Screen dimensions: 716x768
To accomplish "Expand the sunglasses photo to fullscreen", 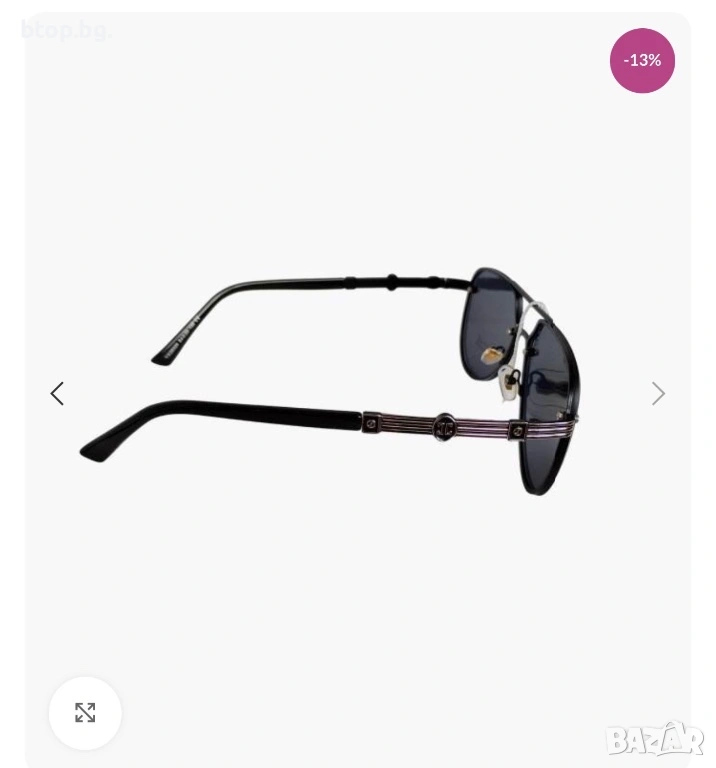I will coord(85,713).
